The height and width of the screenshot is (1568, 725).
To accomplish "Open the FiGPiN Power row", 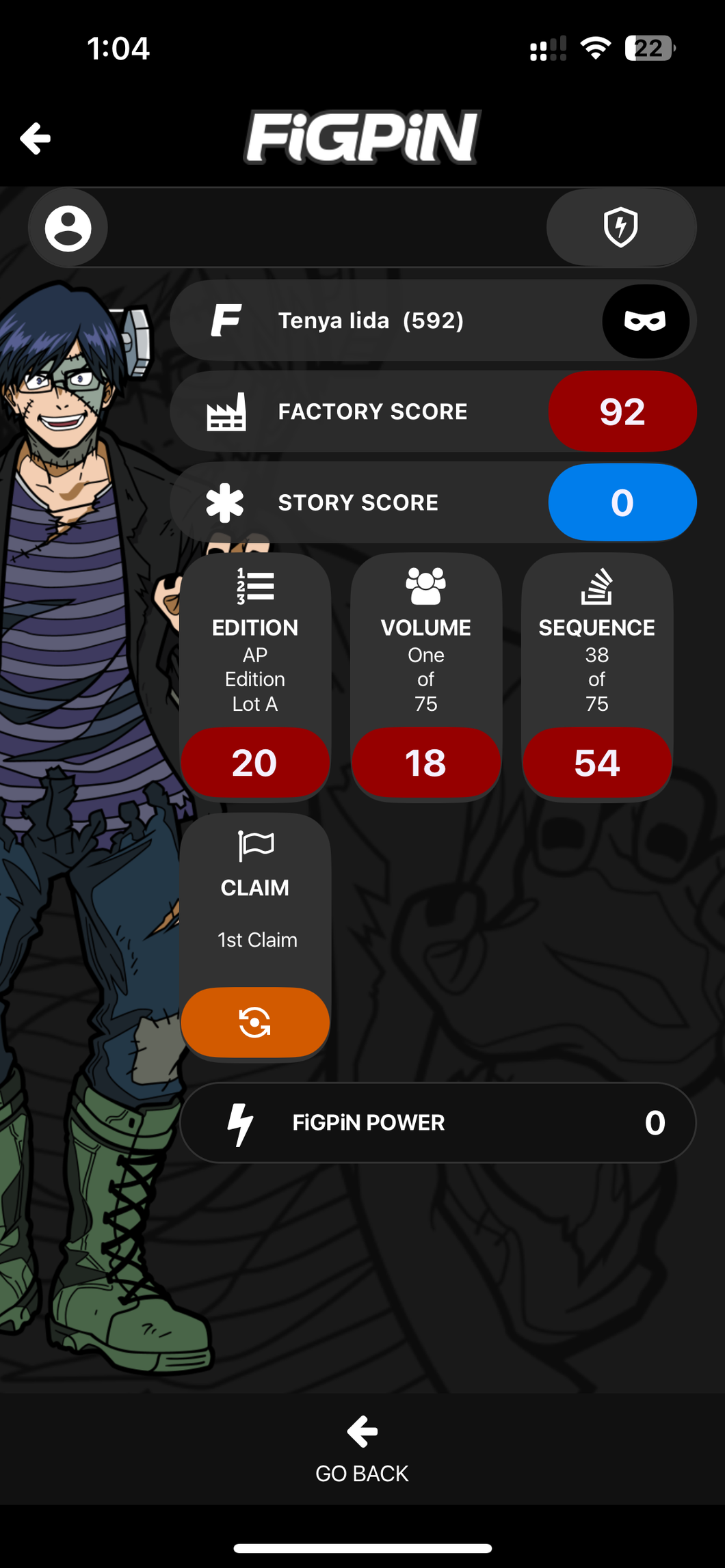I will pos(438,1122).
